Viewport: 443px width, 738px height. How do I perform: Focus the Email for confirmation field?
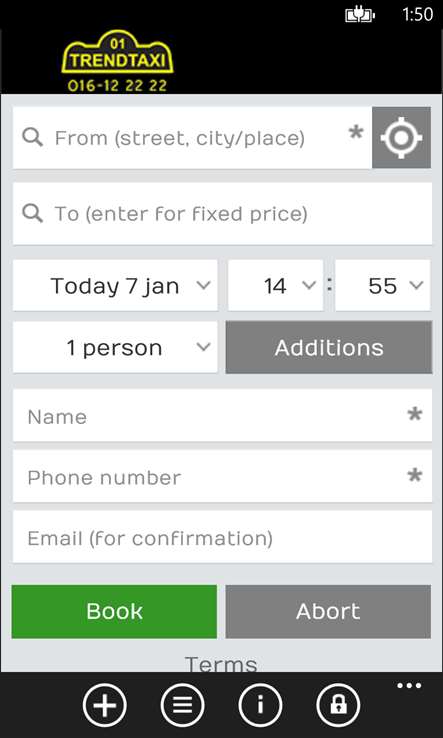tap(222, 537)
